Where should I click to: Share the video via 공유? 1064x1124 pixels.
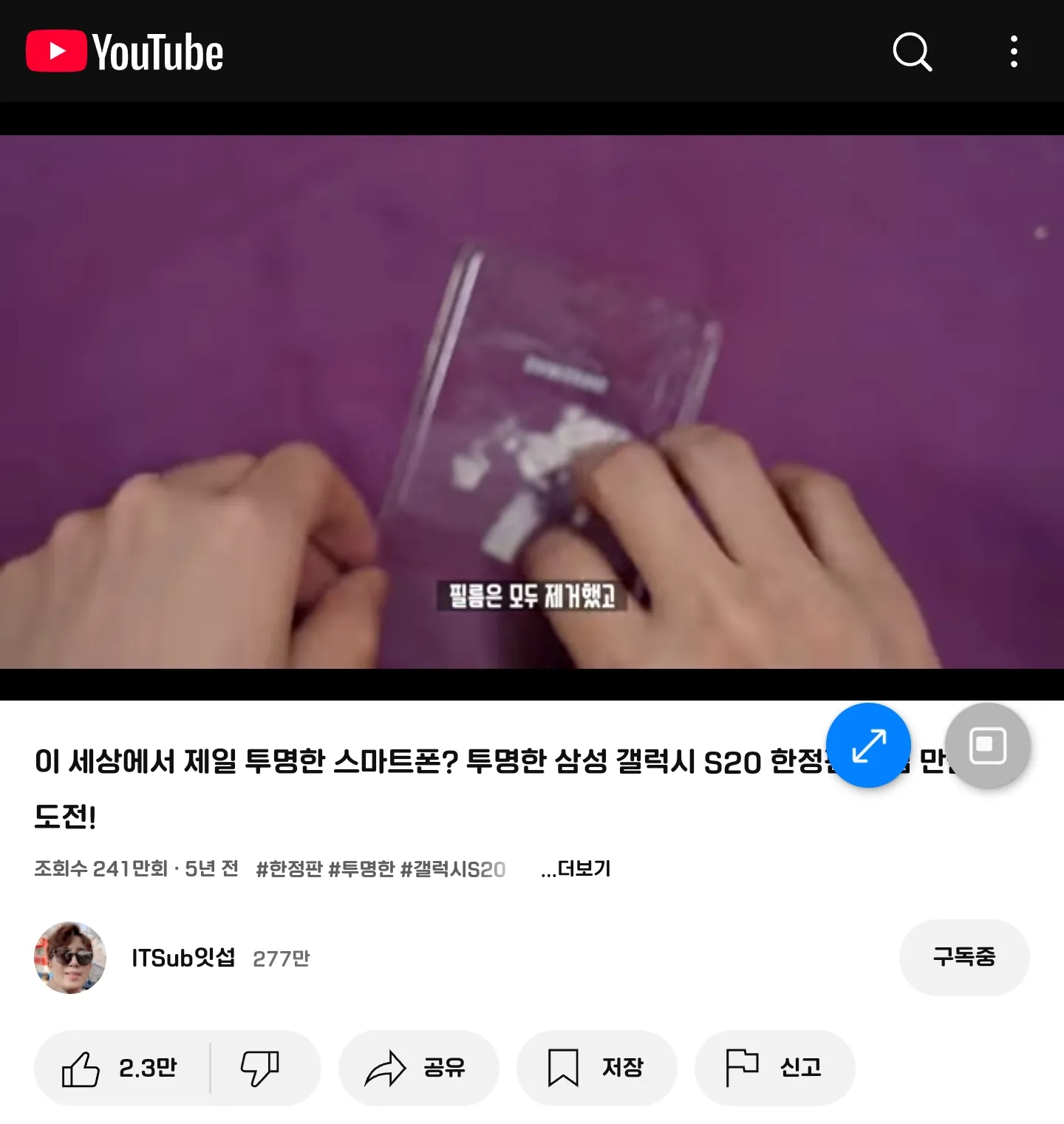coord(418,1068)
